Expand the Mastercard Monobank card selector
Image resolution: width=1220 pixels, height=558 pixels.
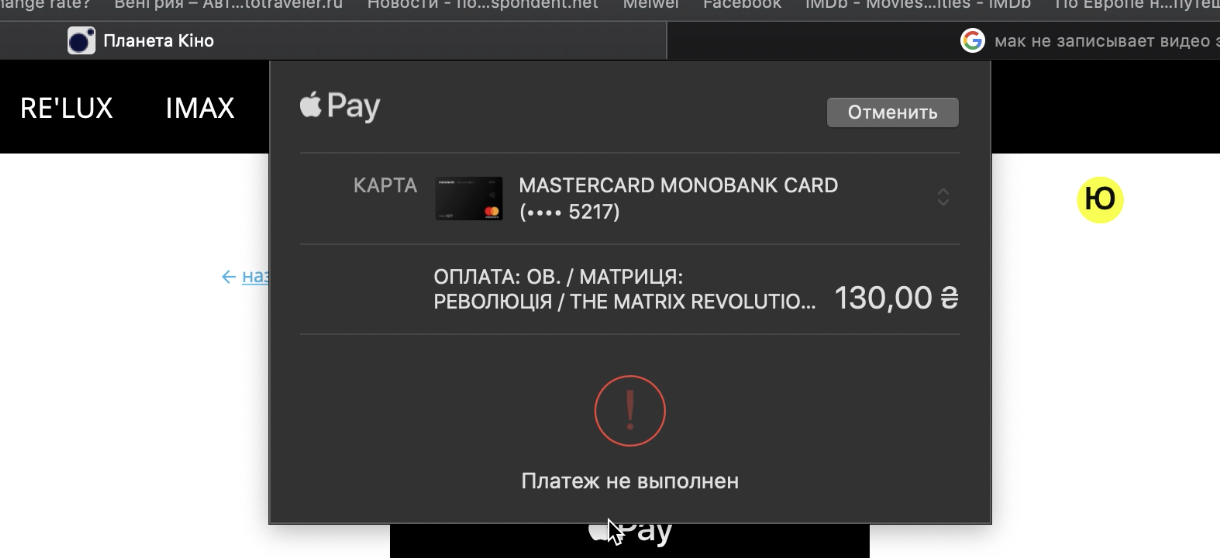(x=943, y=197)
